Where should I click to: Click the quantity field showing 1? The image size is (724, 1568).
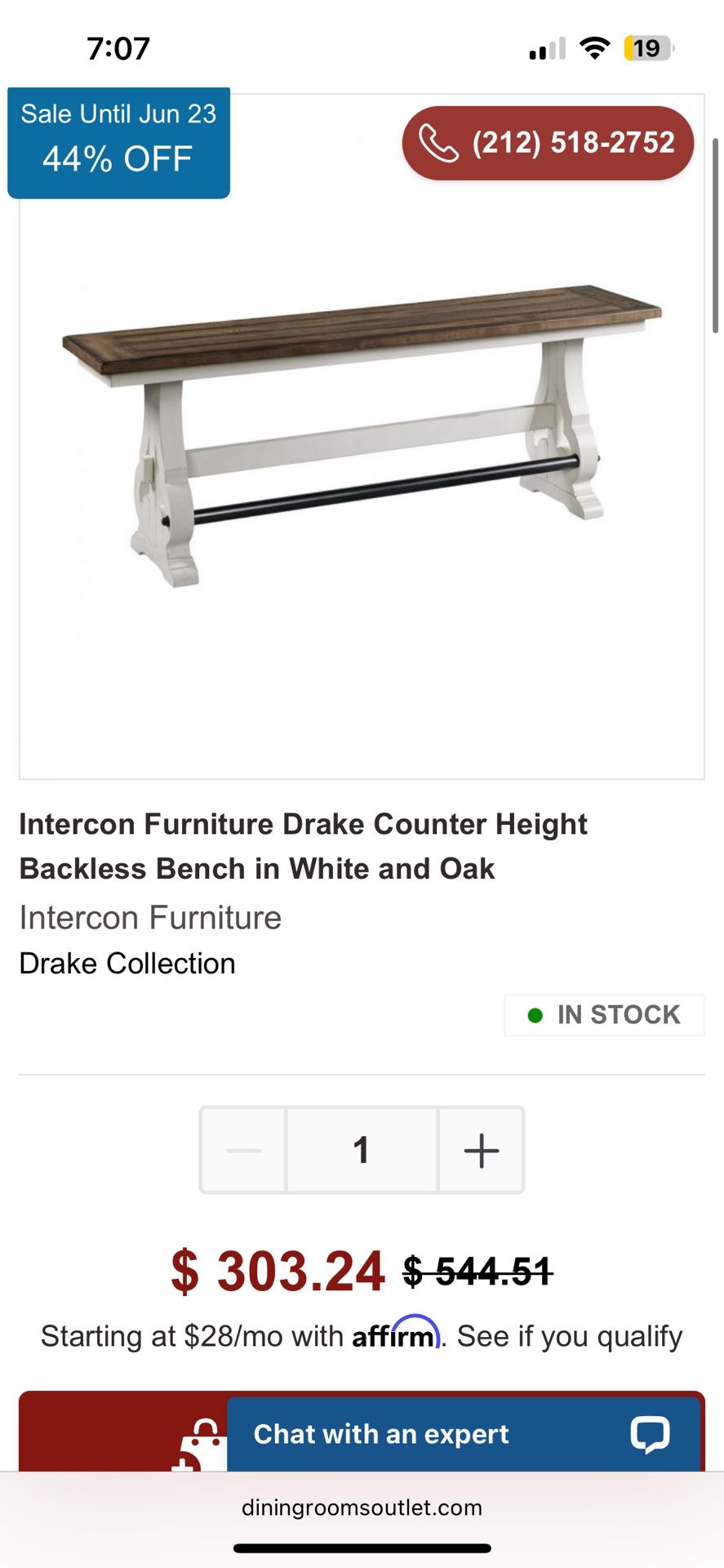point(362,1150)
